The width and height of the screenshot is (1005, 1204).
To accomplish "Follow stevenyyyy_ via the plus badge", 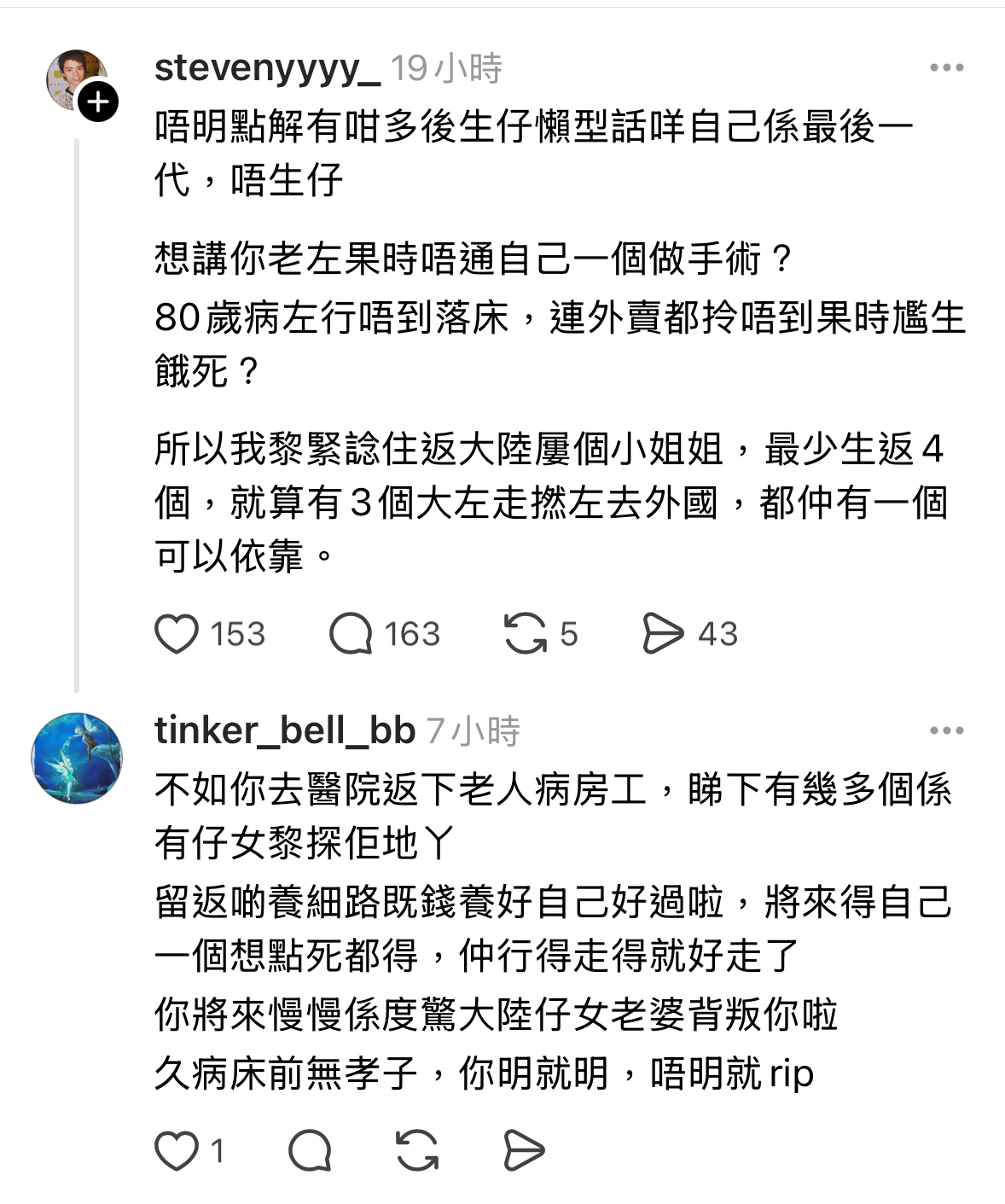I will (x=98, y=103).
